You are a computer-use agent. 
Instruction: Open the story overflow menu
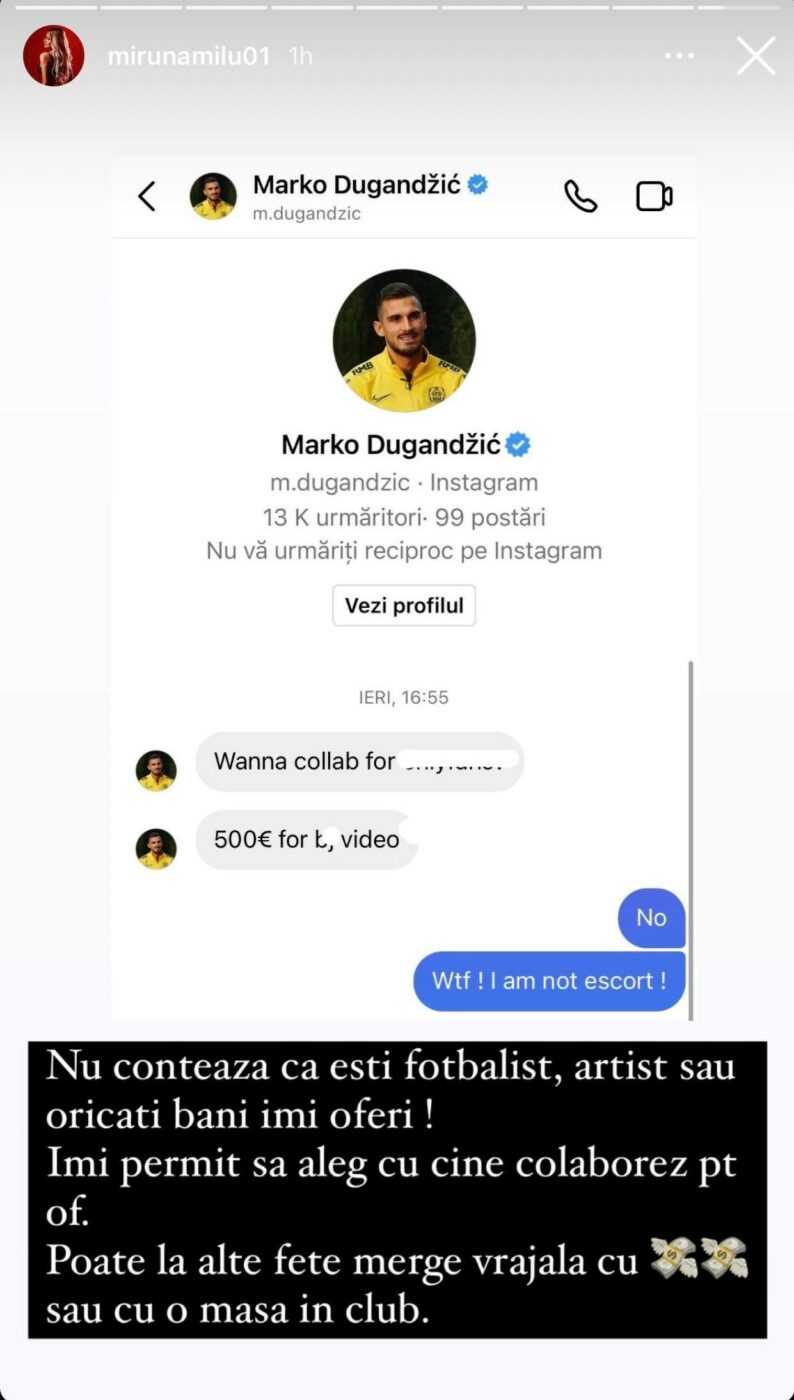(x=679, y=56)
